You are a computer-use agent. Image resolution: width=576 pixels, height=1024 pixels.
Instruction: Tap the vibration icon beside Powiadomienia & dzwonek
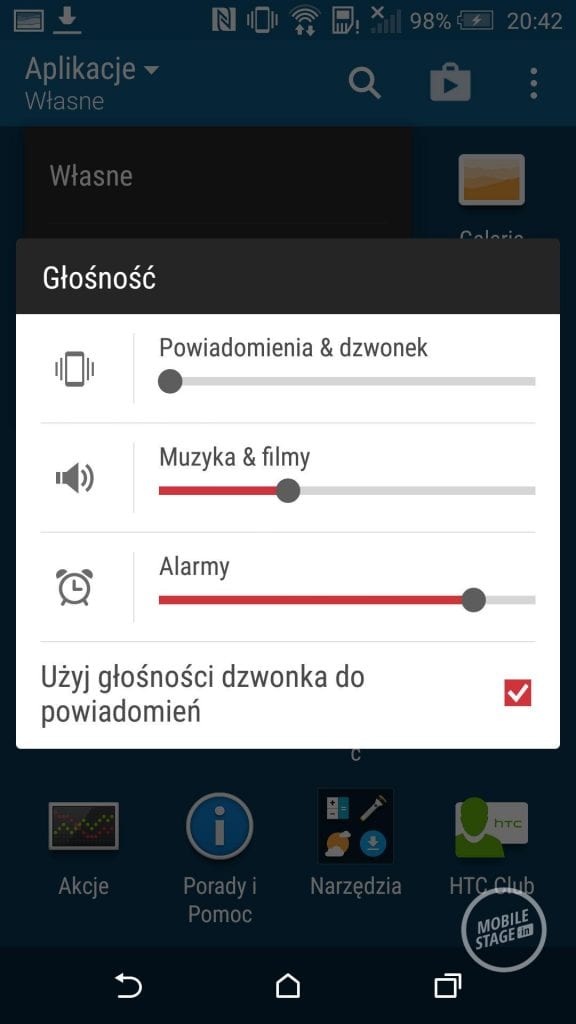tap(74, 369)
